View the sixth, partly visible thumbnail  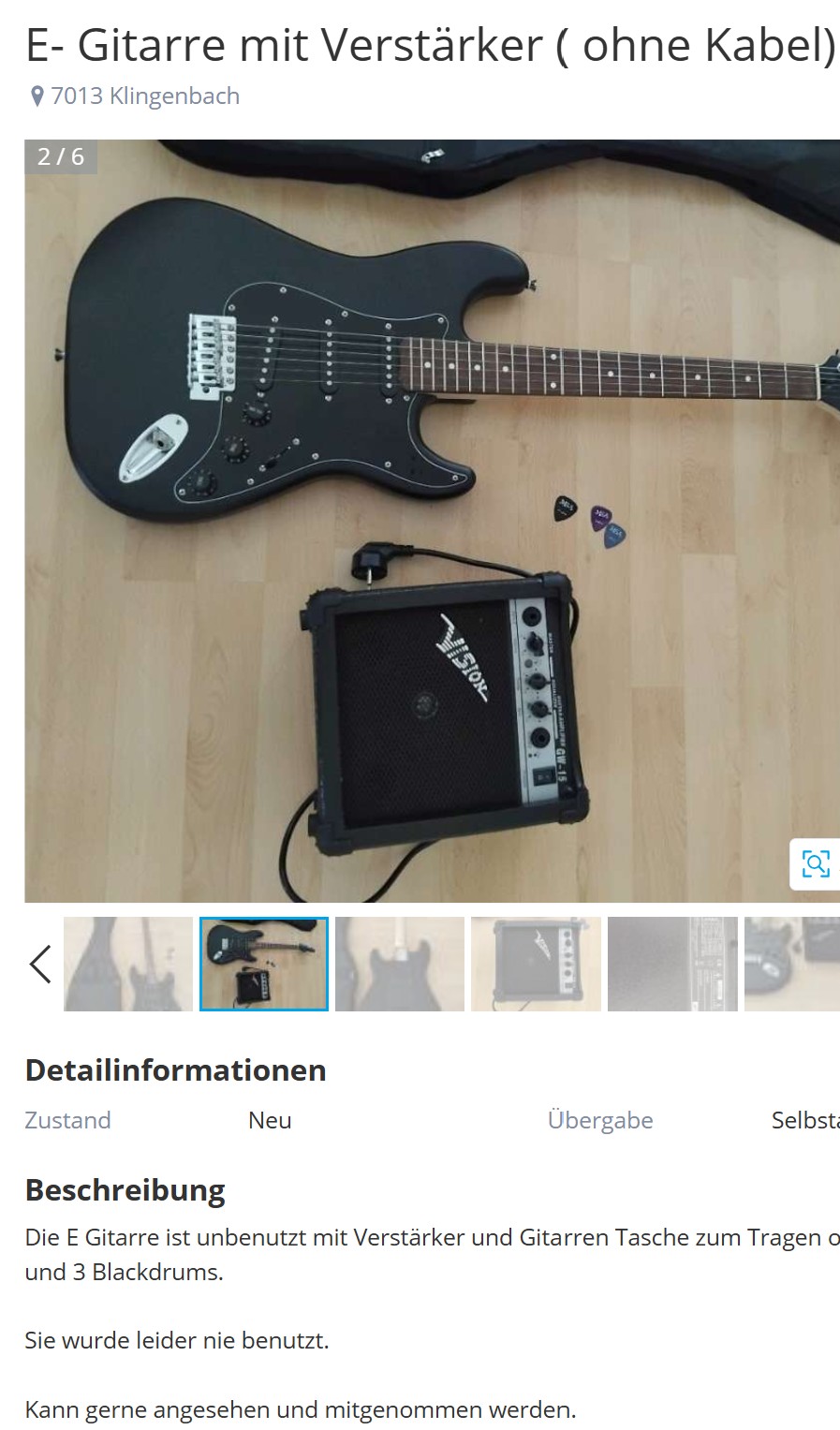[792, 964]
